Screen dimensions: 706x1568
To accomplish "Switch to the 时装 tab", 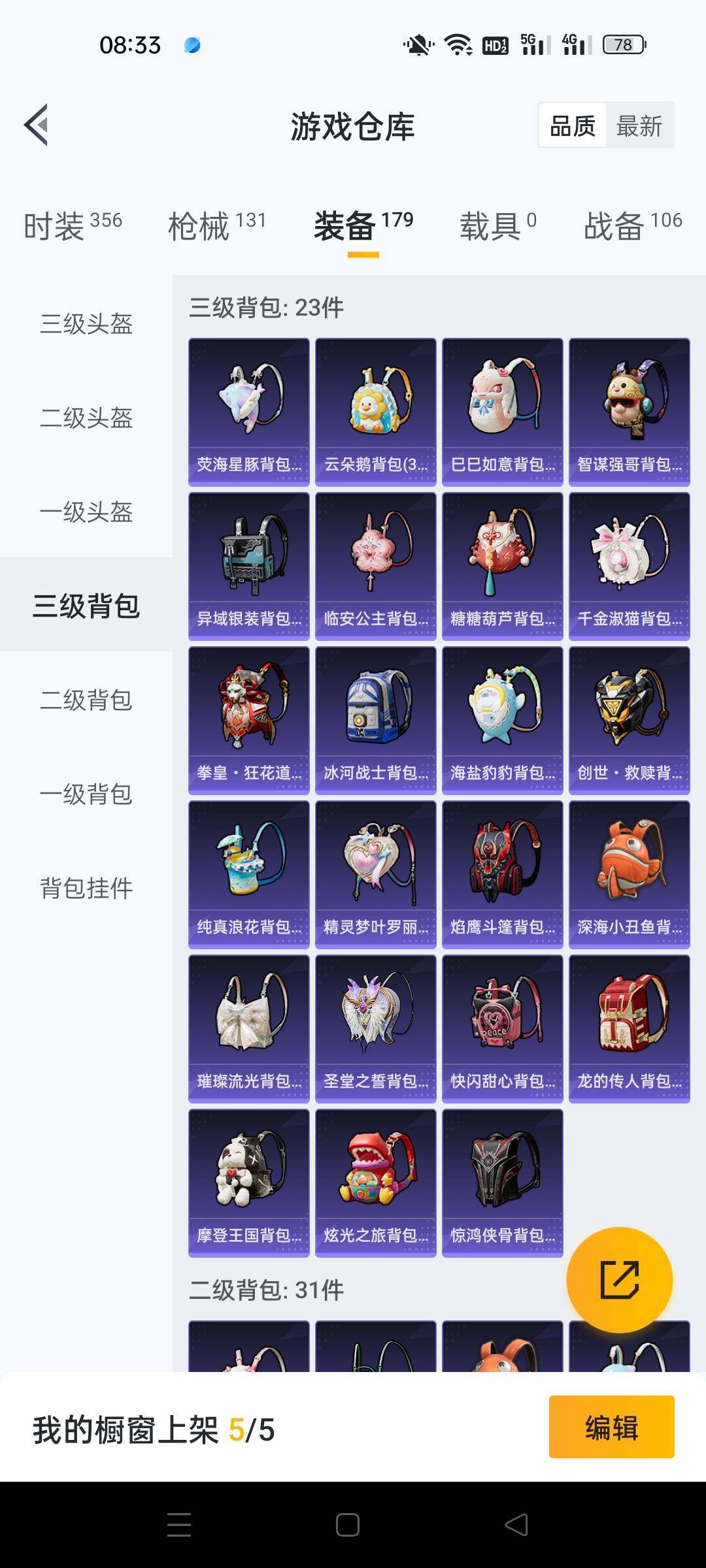I will 73,226.
